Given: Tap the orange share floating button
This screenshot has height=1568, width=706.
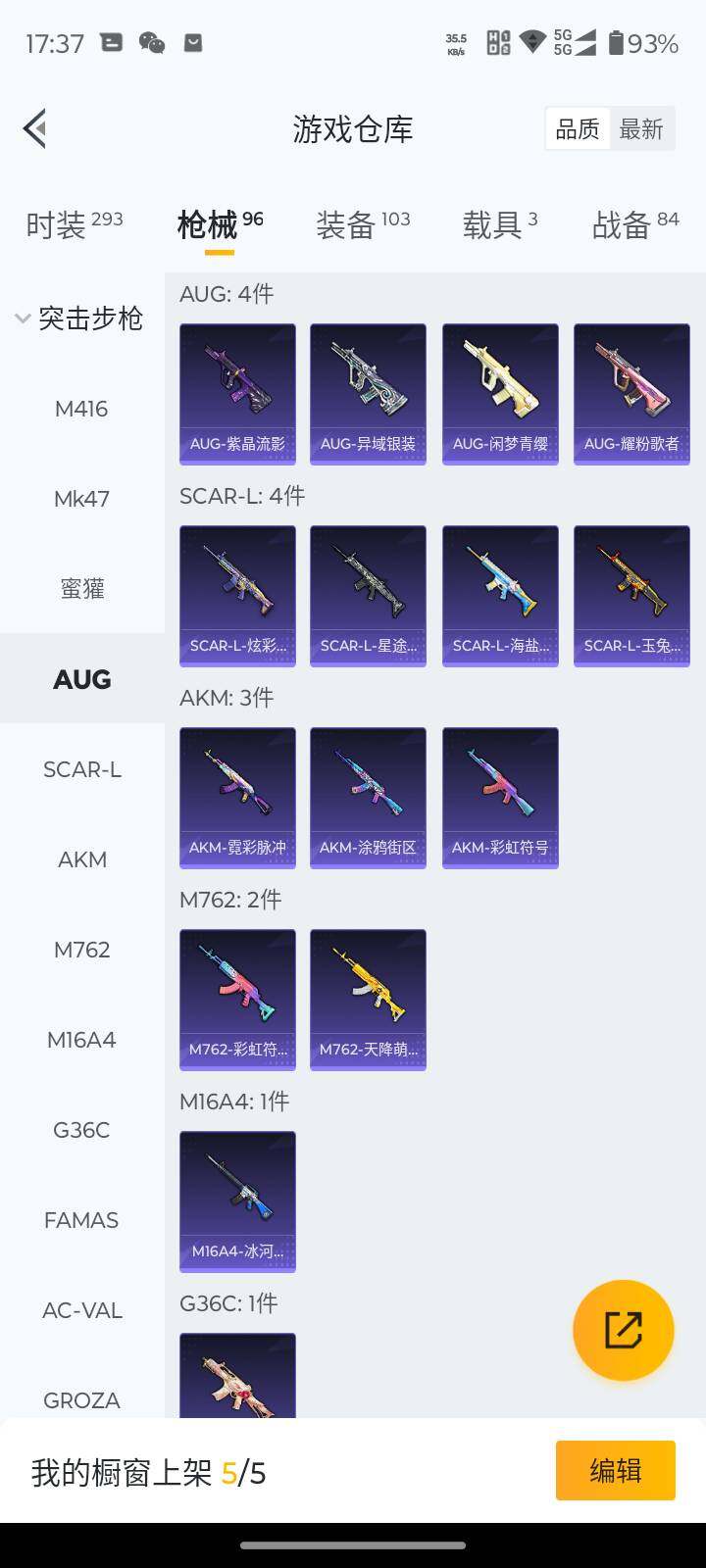Looking at the screenshot, I should point(623,1330).
